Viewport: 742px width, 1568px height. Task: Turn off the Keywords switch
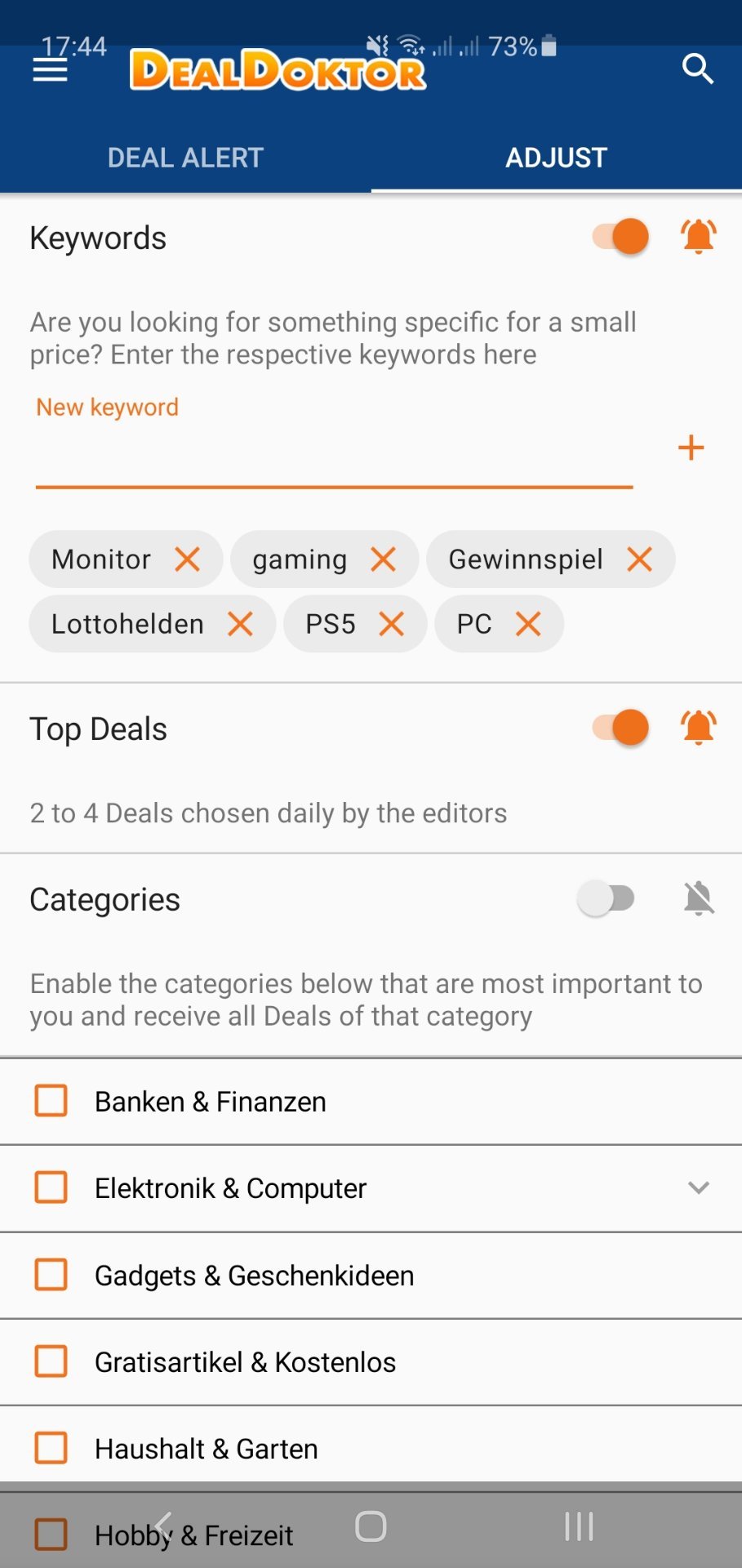(x=621, y=237)
